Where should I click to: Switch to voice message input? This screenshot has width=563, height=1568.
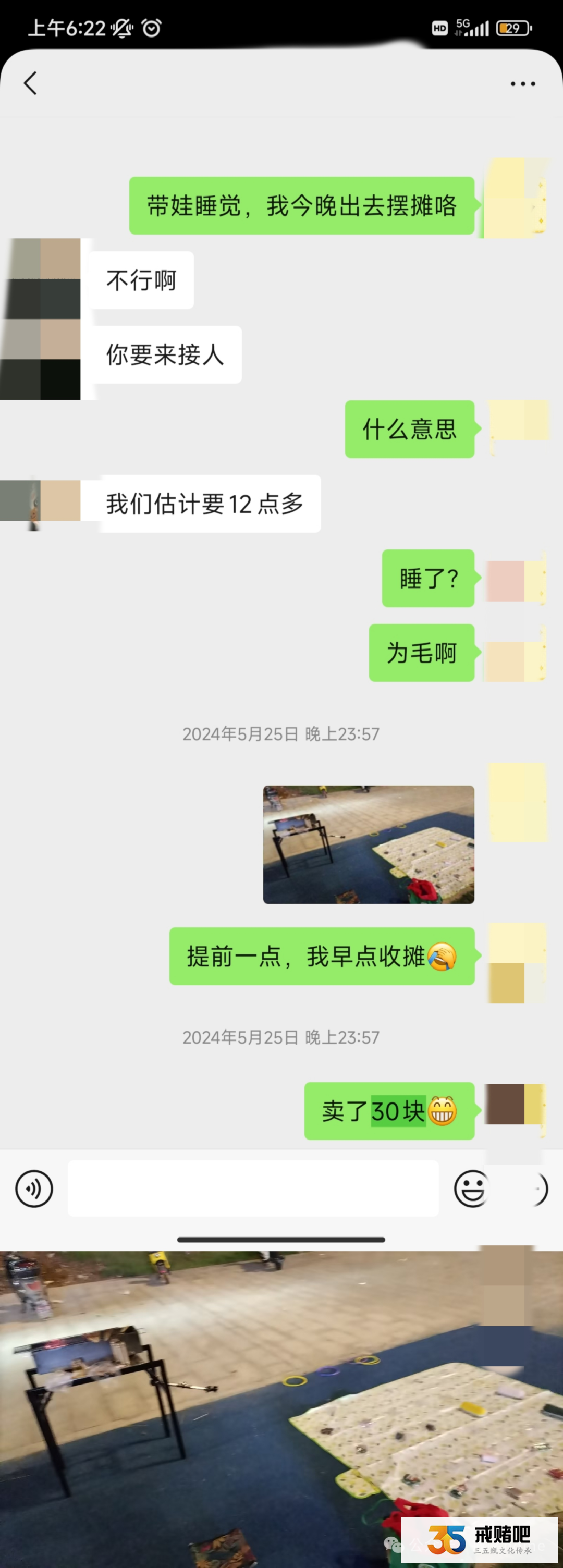pyautogui.click(x=34, y=1188)
